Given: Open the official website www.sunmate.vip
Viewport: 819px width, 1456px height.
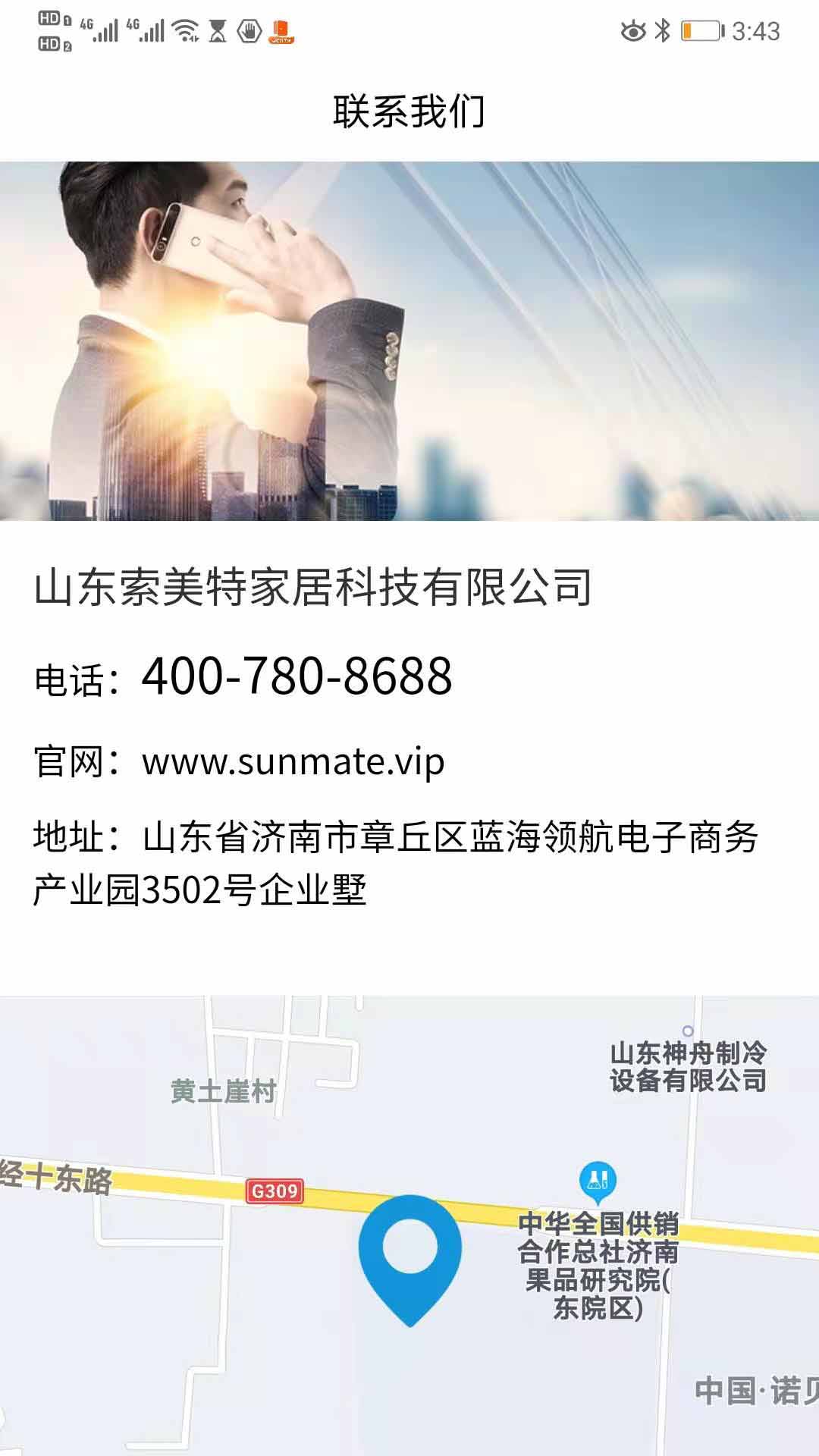Looking at the screenshot, I should [x=293, y=761].
